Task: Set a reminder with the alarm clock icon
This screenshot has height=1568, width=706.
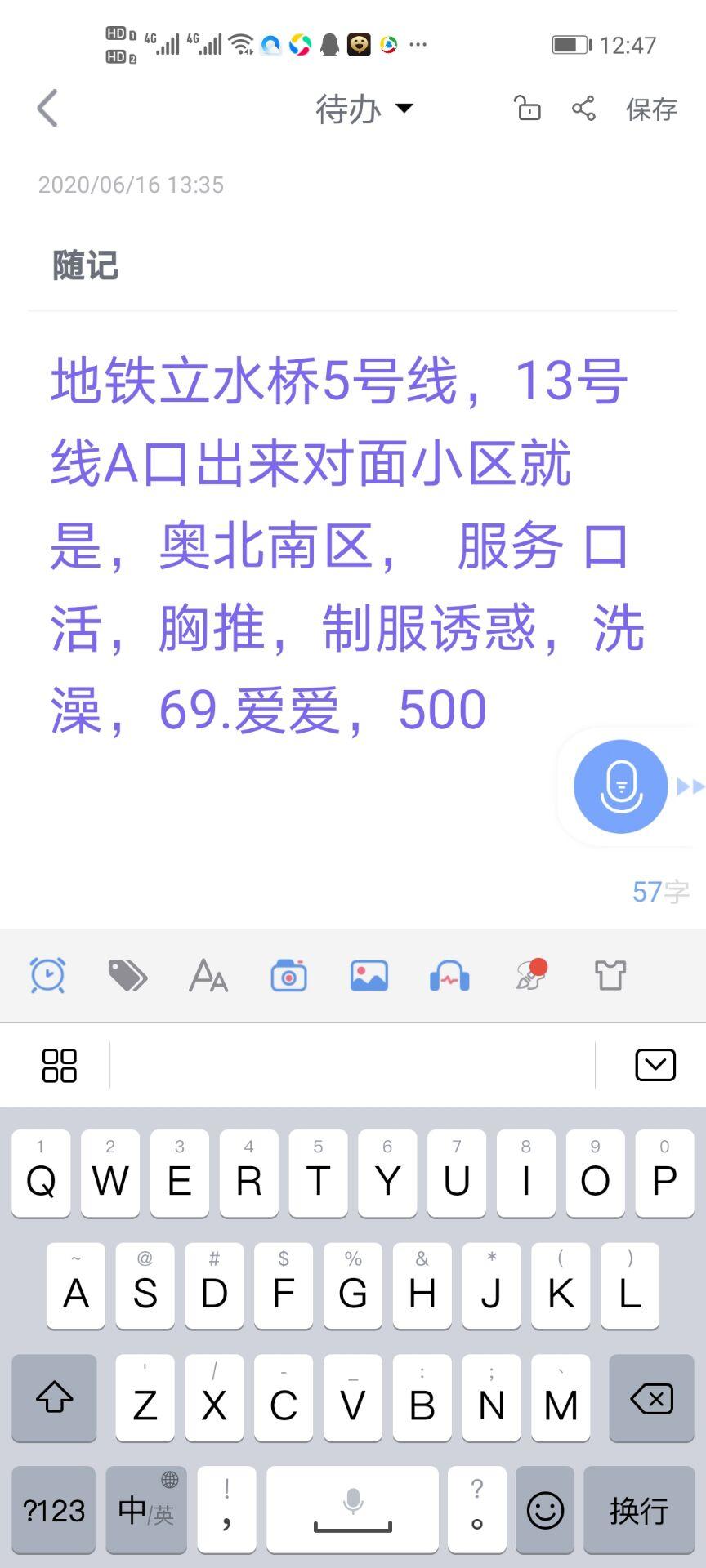Action: click(47, 975)
